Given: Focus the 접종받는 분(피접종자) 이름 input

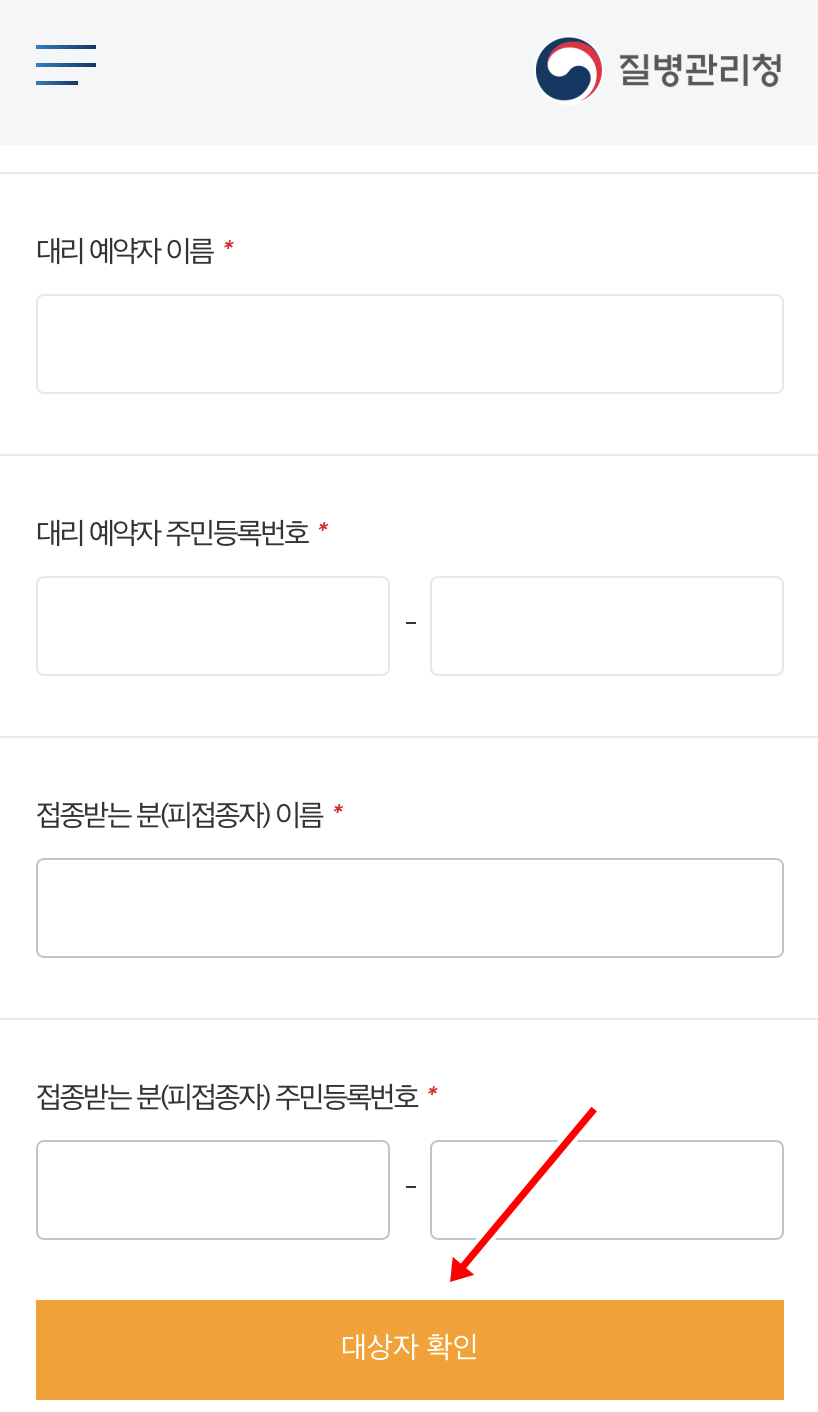Looking at the screenshot, I should point(410,907).
